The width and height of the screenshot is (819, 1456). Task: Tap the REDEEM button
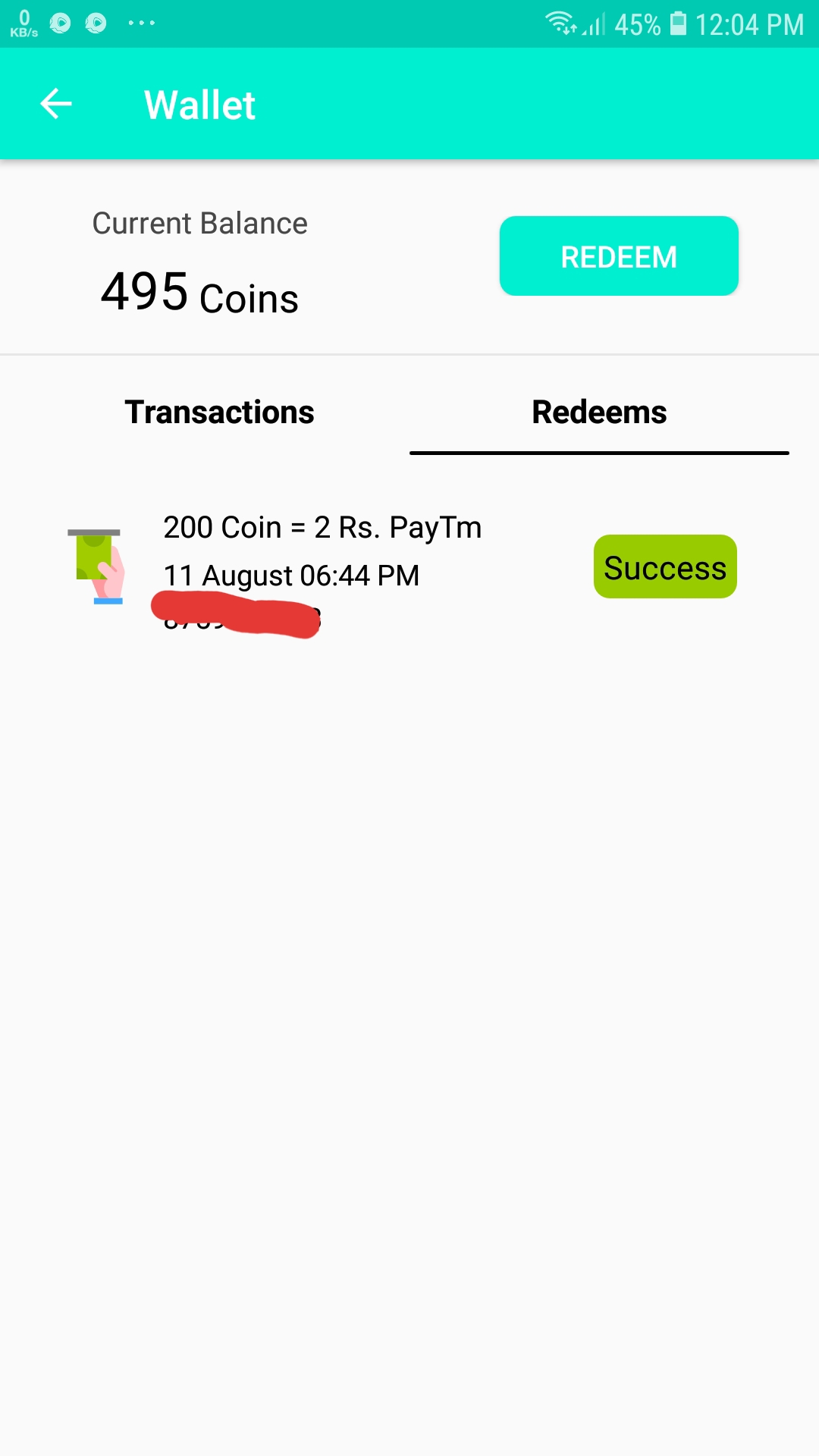(x=618, y=256)
